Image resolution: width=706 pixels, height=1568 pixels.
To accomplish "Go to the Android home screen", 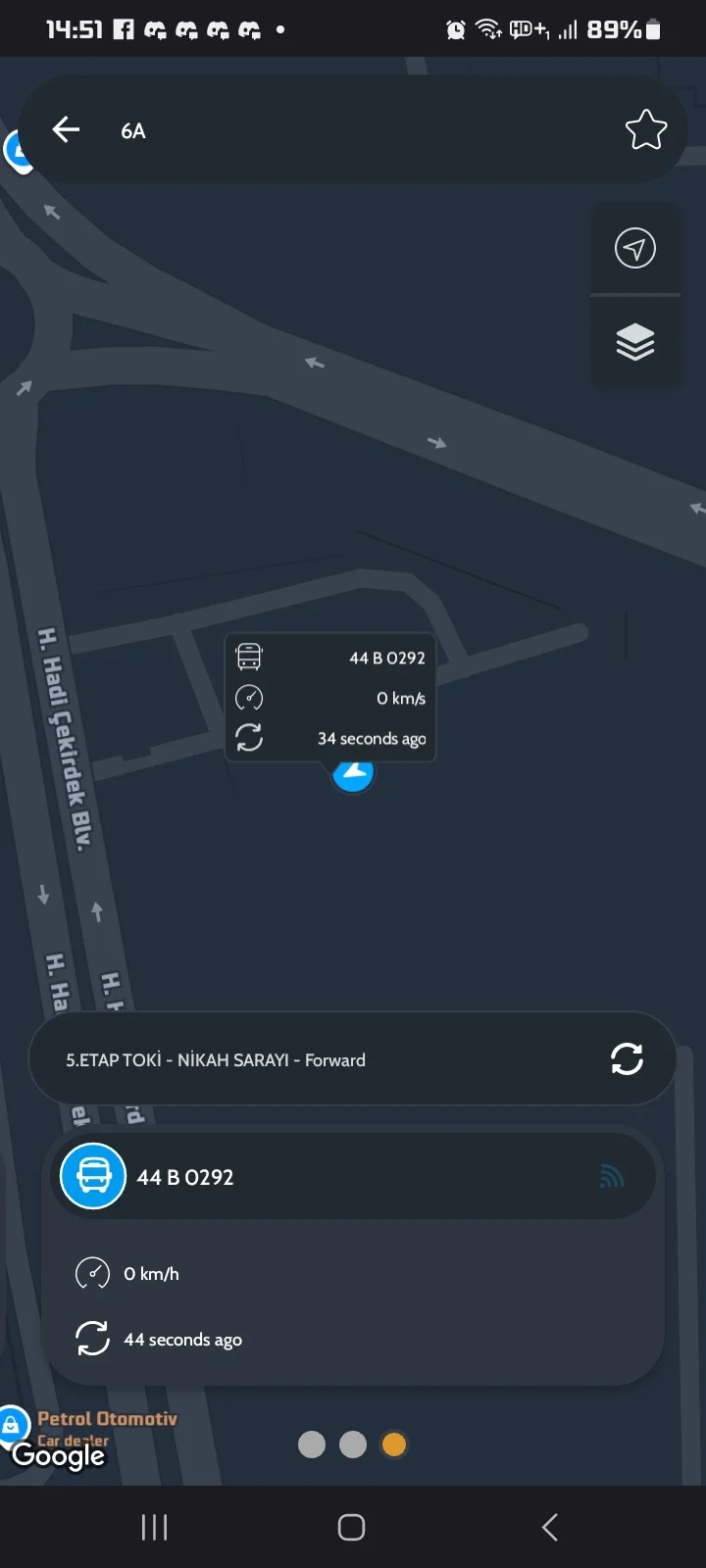I will [x=352, y=1527].
